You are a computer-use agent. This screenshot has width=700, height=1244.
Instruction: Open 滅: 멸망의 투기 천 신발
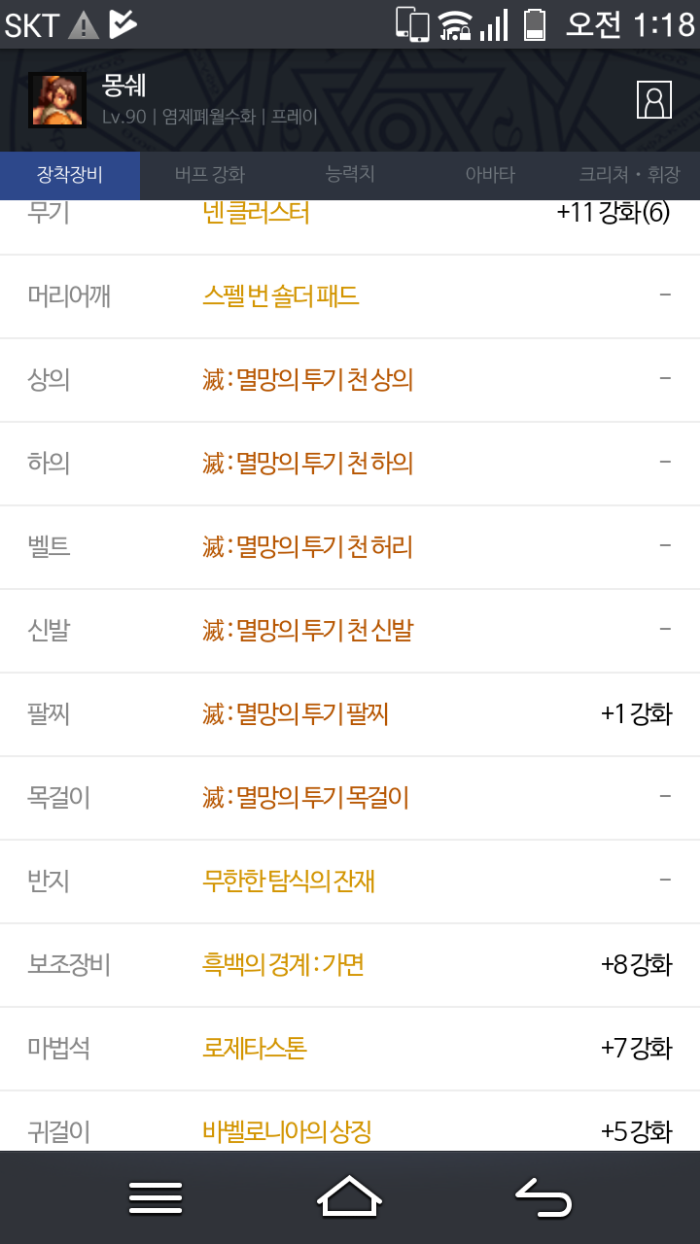click(x=308, y=631)
